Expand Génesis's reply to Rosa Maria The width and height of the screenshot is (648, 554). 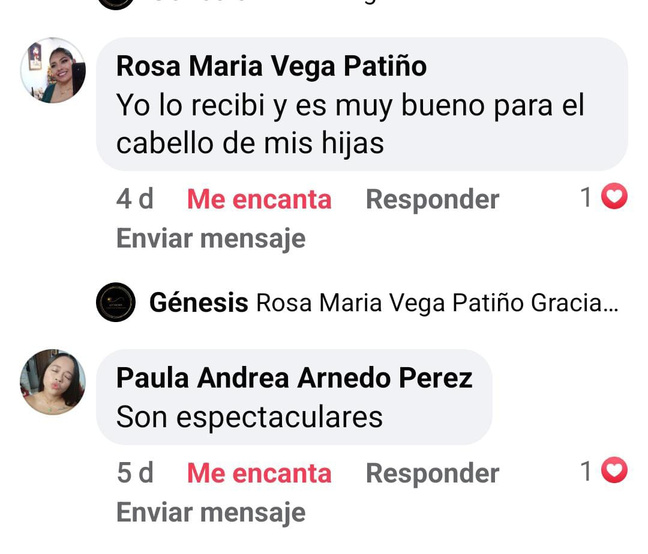pyautogui.click(x=383, y=302)
